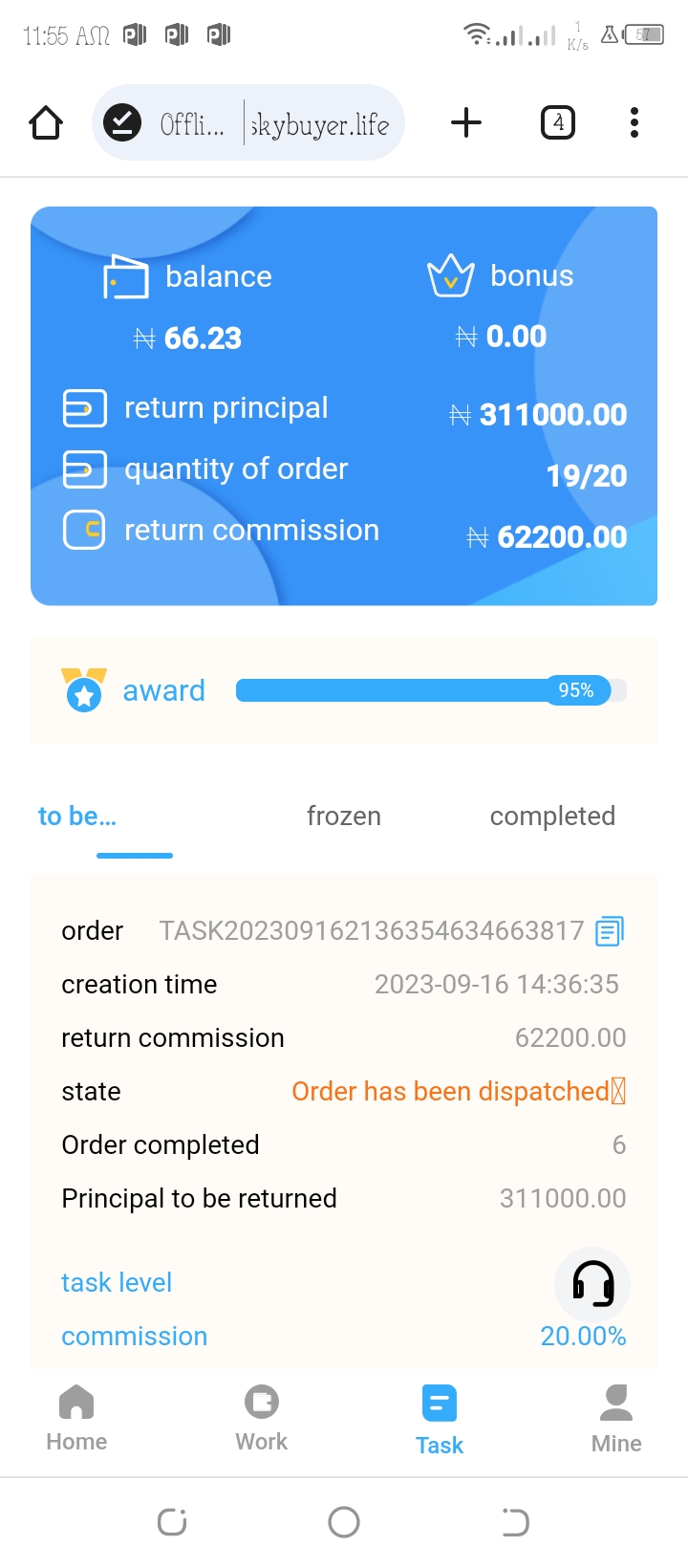688x1568 pixels.
Task: Go to the browser home page
Action: click(x=46, y=123)
